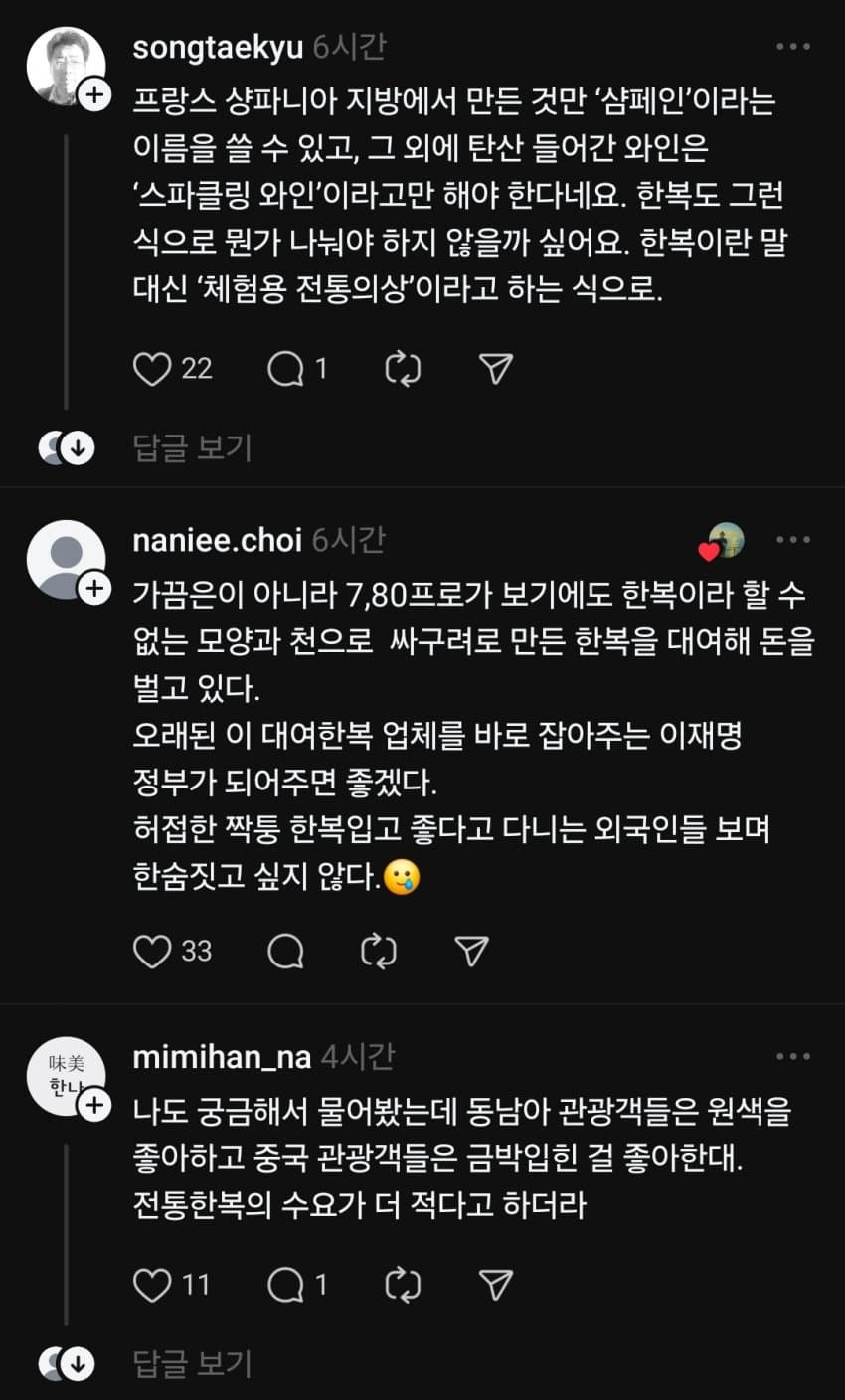Share songtaekyu's comment
845x1400 pixels.
click(x=495, y=370)
